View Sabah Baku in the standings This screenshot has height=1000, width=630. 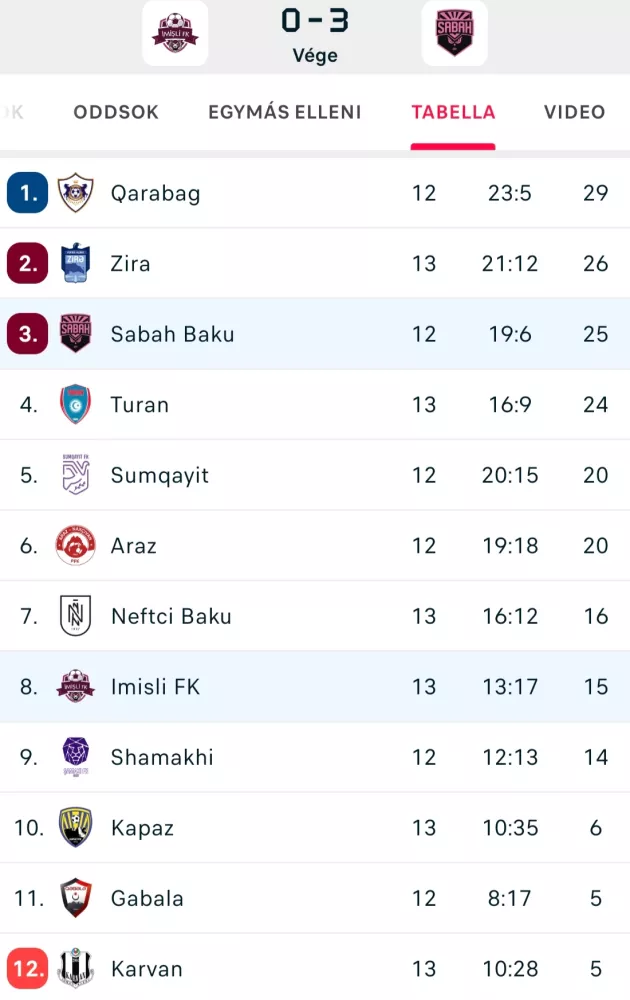pos(172,334)
